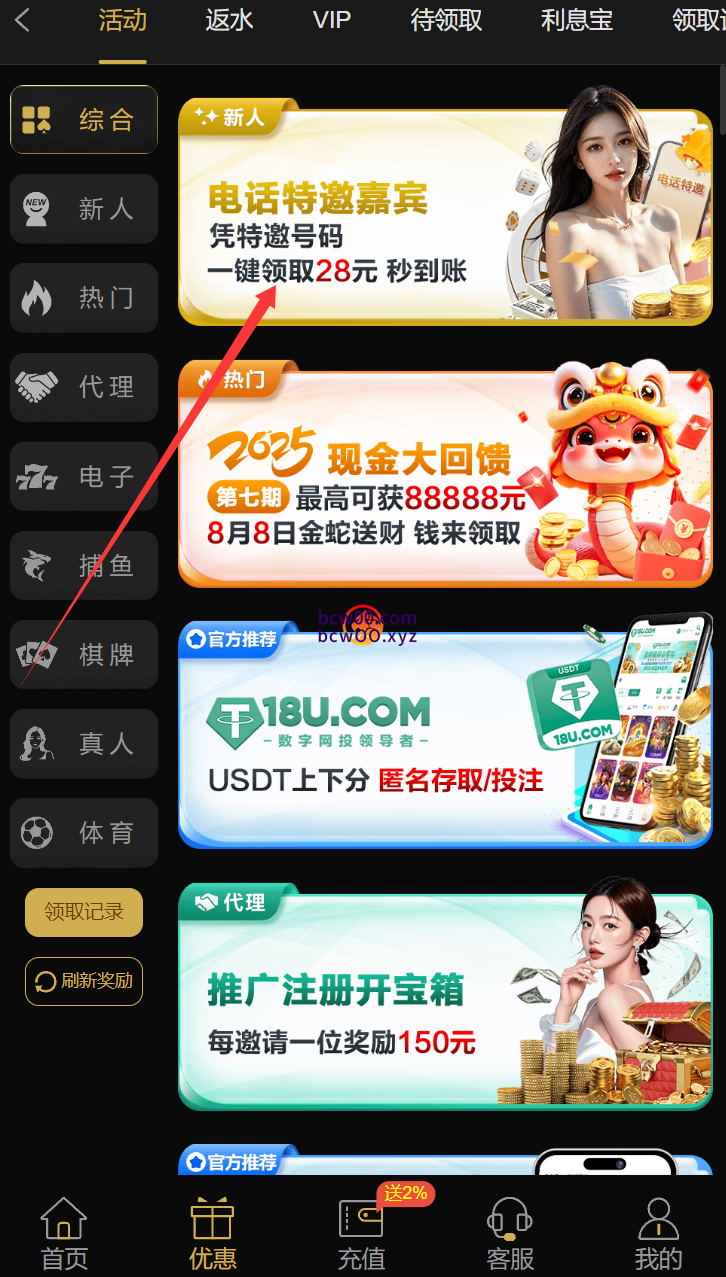Select the 真人 category in the sidebar
This screenshot has height=1277, width=726.
(84, 744)
